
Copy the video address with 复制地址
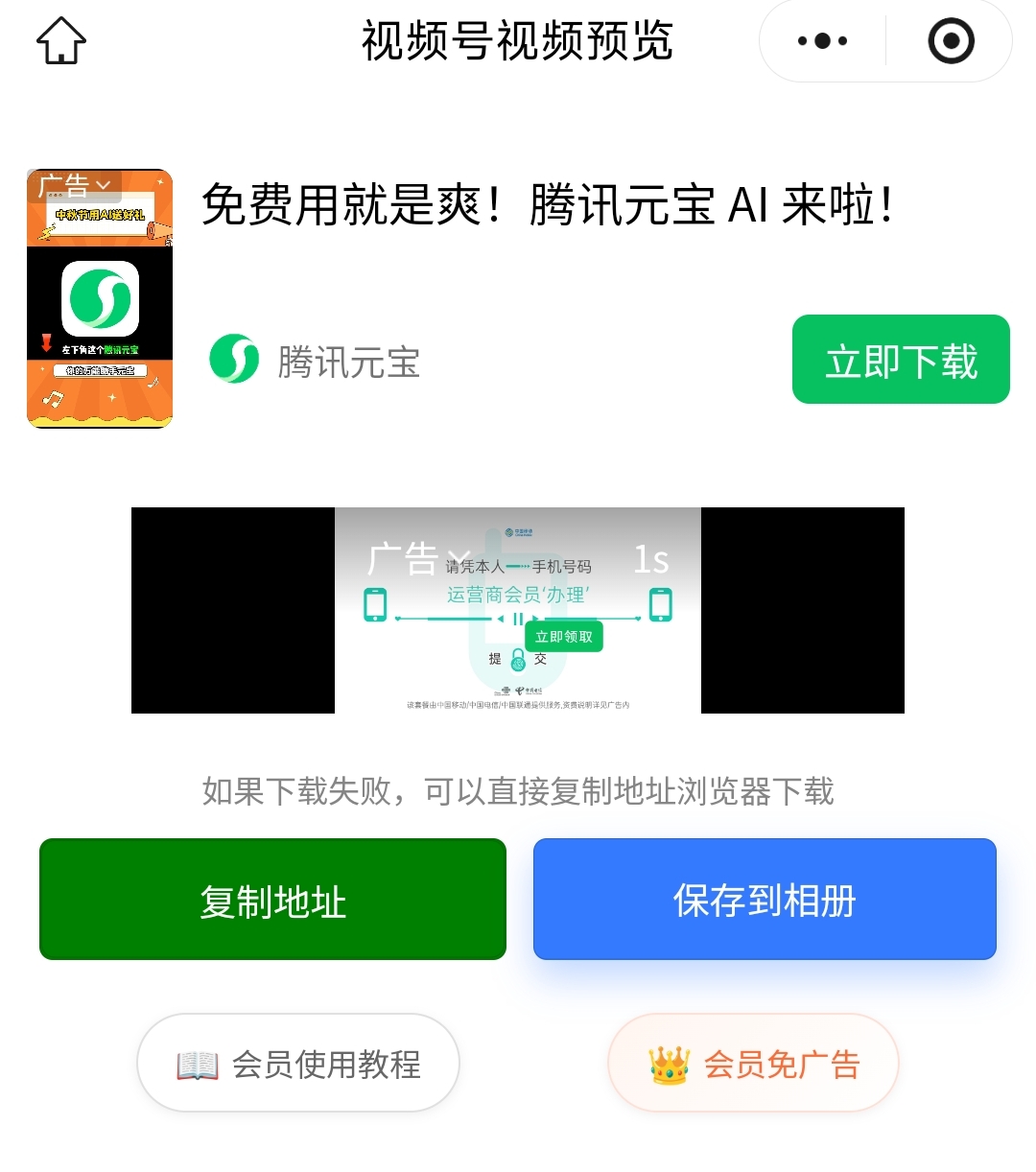[x=272, y=900]
